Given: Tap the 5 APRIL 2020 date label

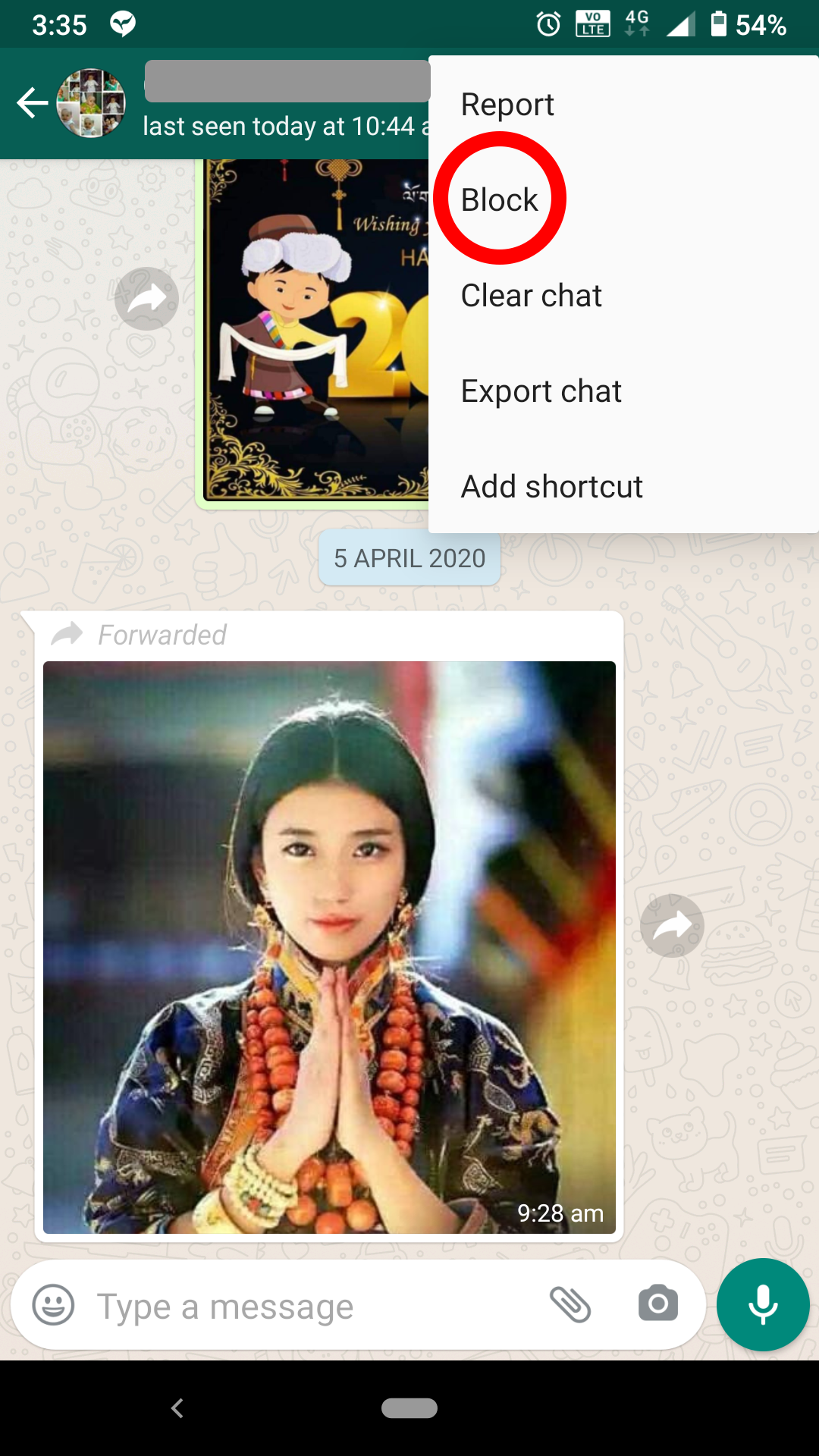Looking at the screenshot, I should click(x=409, y=558).
